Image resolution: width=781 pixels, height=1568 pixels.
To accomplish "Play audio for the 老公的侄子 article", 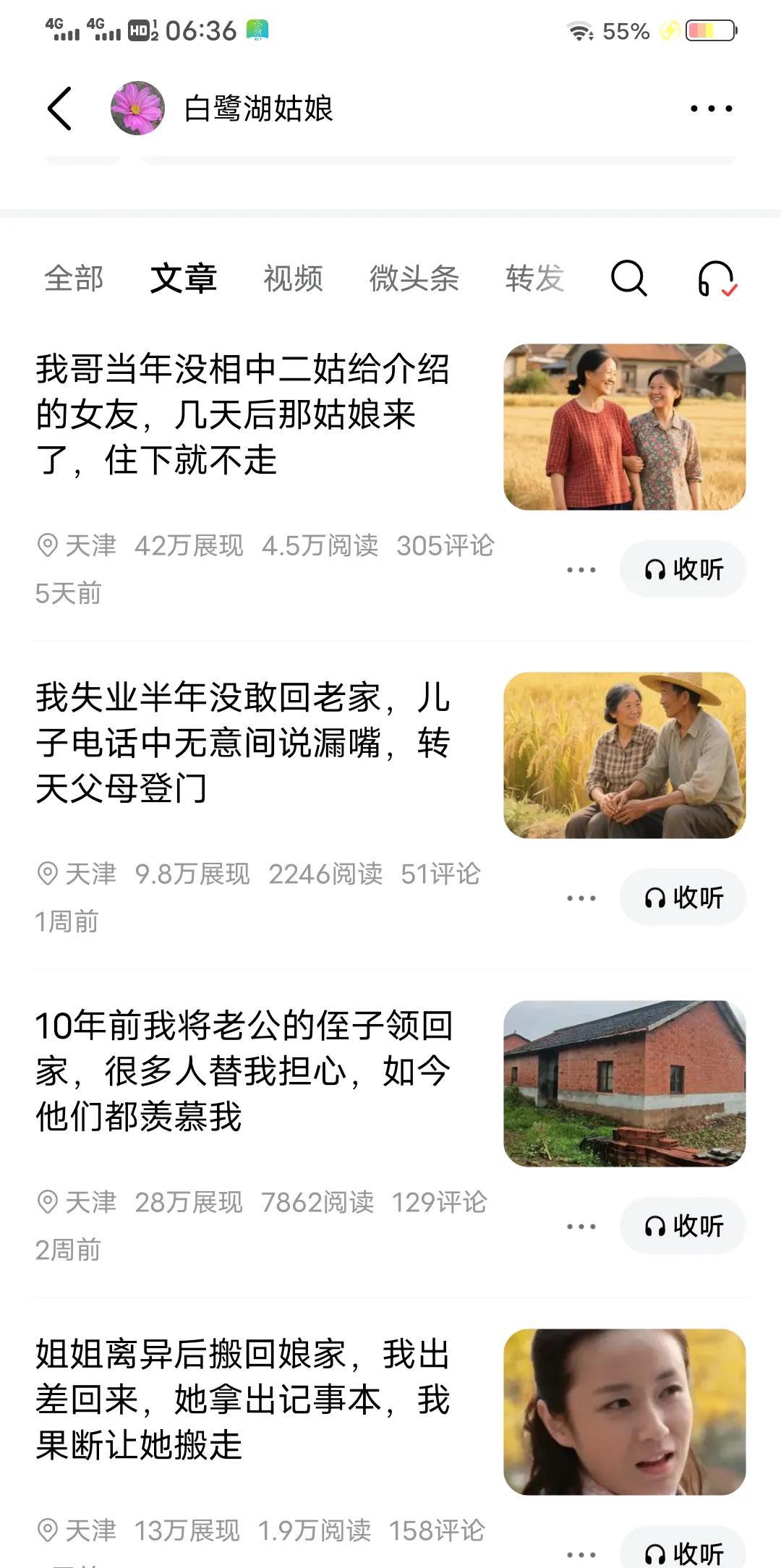I will 683,1226.
